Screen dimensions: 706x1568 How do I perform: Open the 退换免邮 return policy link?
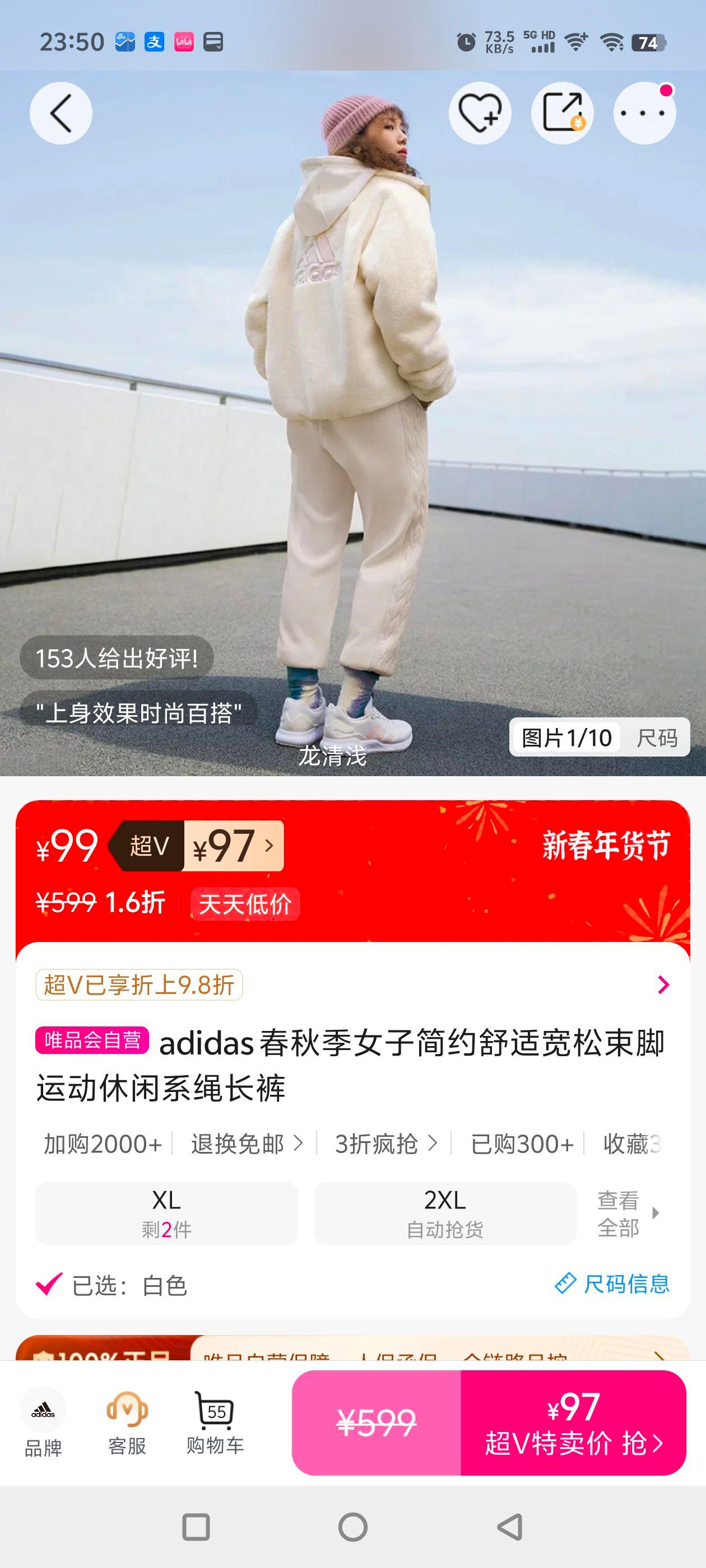[243, 1144]
